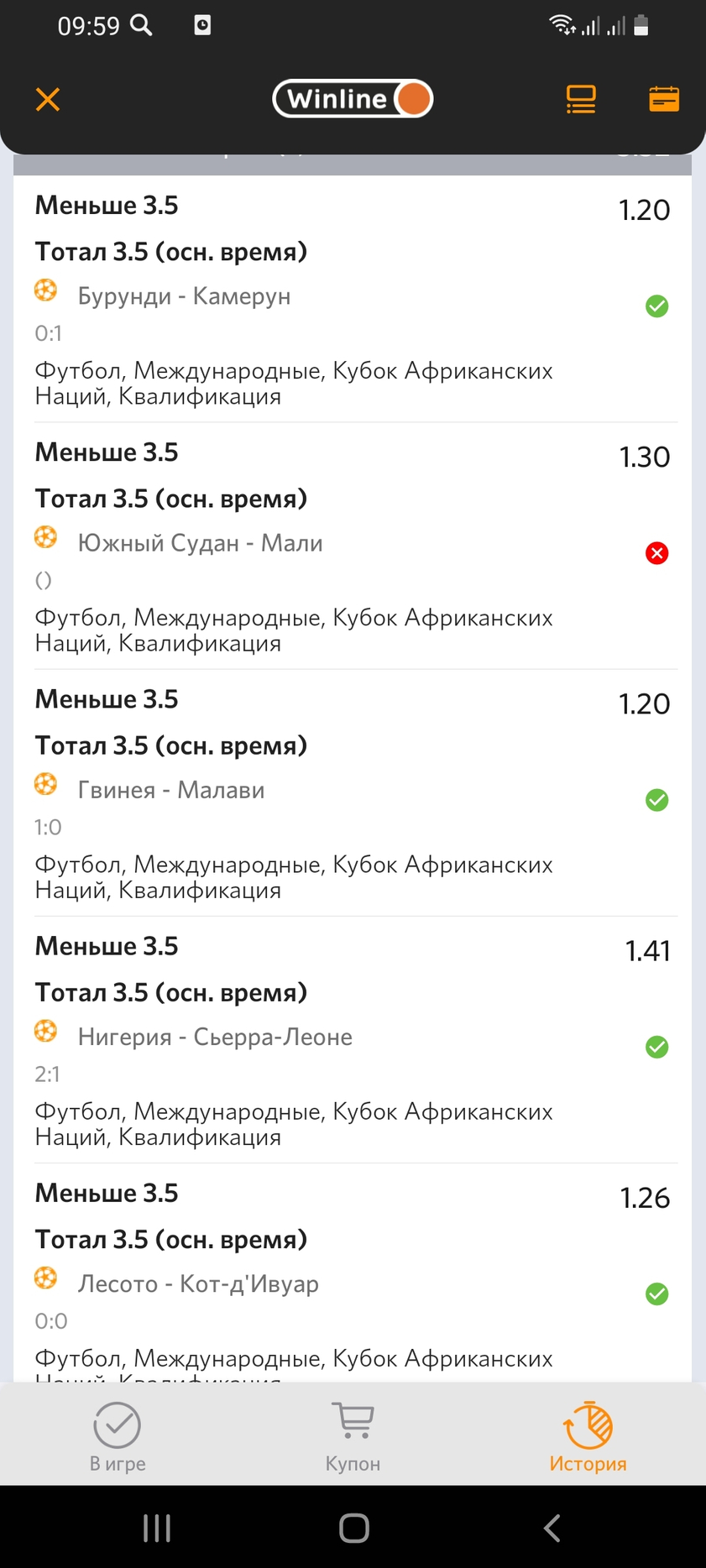Image resolution: width=706 pixels, height=1568 pixels.
Task: Open the Лесото - Кот-д'Ивуар match
Action: 198,1283
